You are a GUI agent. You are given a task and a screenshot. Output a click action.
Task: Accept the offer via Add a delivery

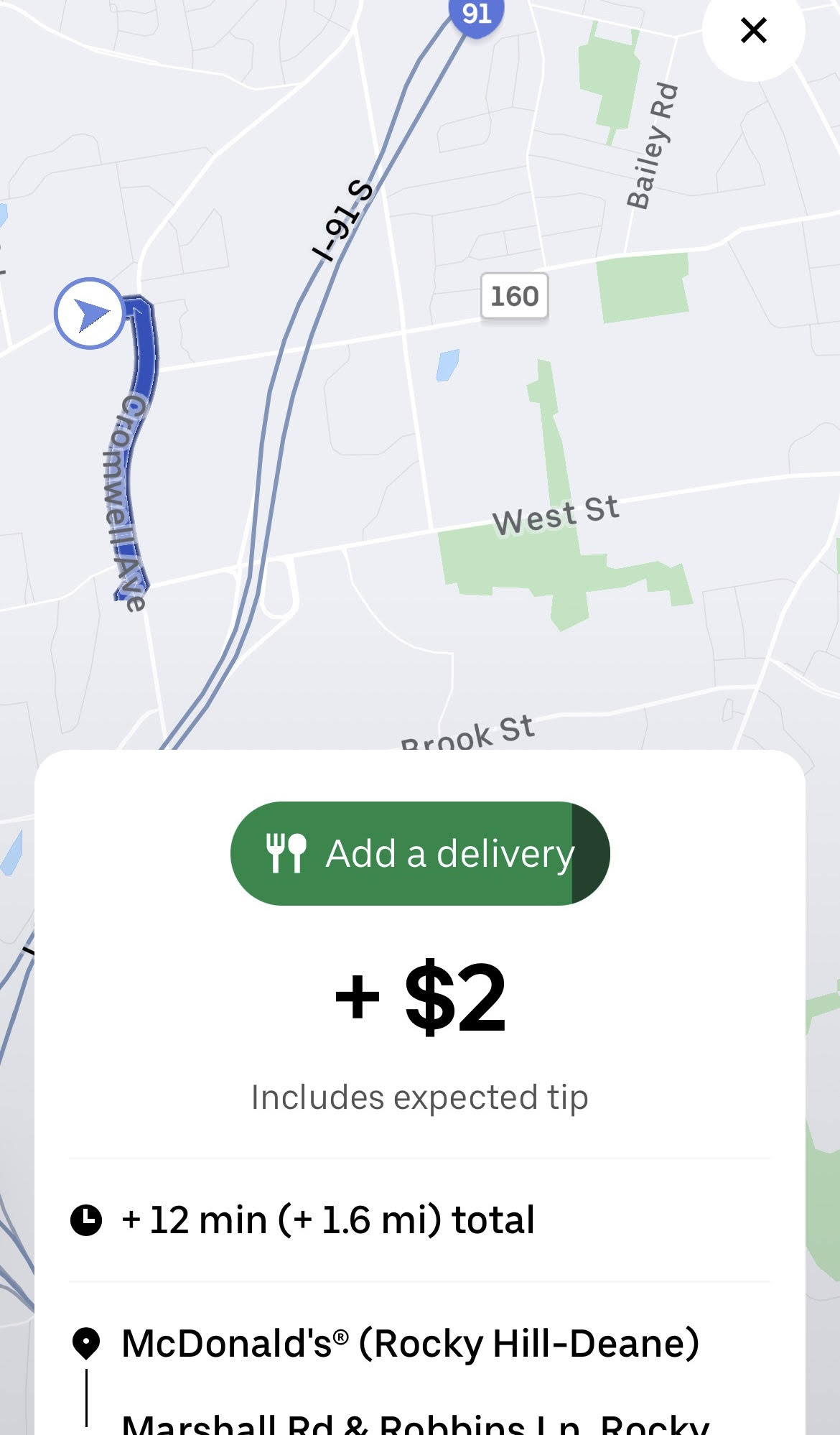(419, 853)
